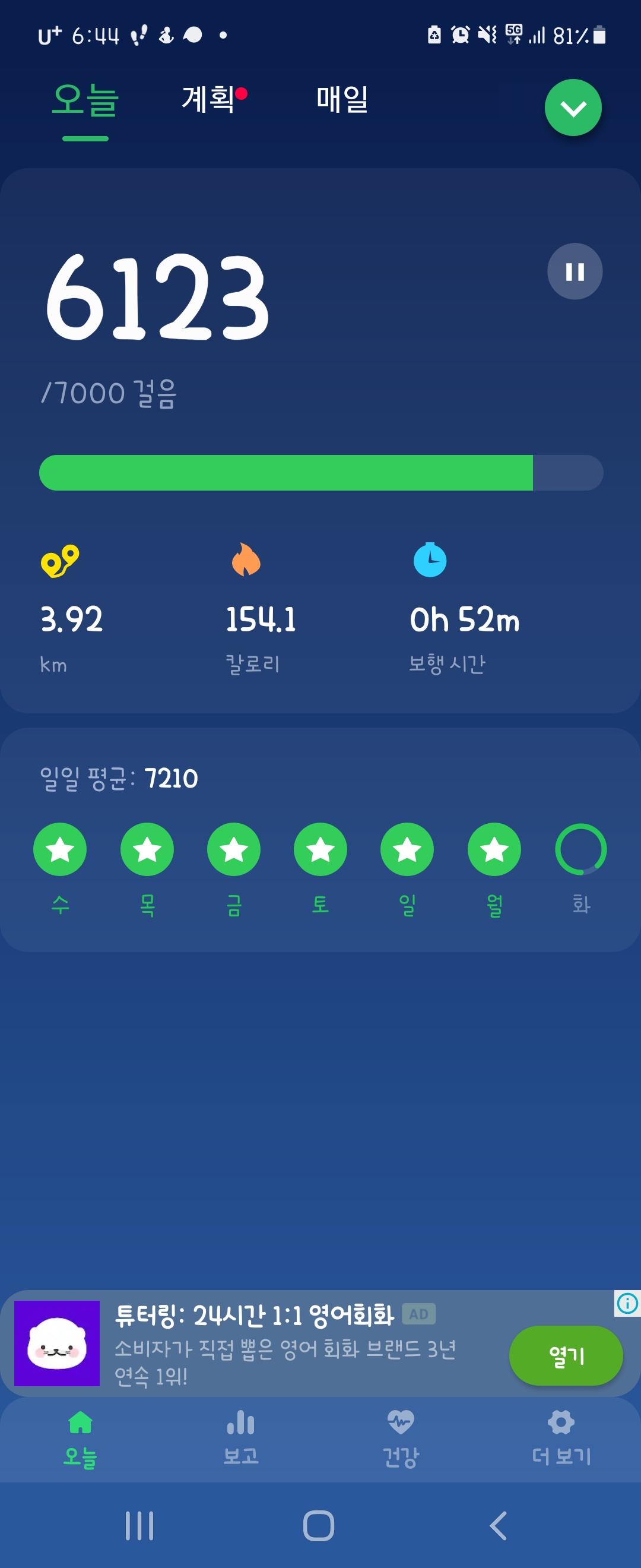Open Tuesday (화) progress circle
641x1568 pixels.
point(581,849)
